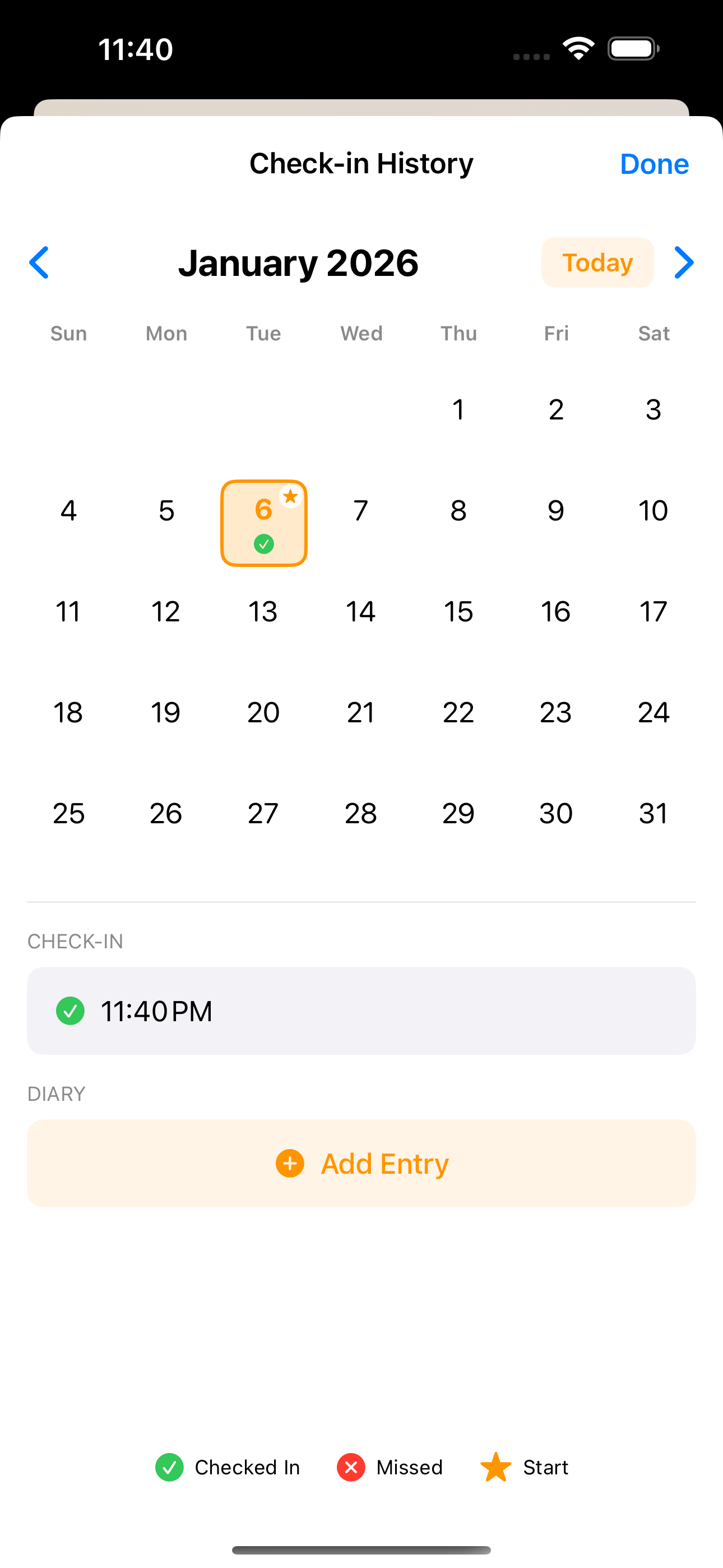Tap the green check badge under January 6
This screenshot has height=1568, width=723.
[x=264, y=543]
